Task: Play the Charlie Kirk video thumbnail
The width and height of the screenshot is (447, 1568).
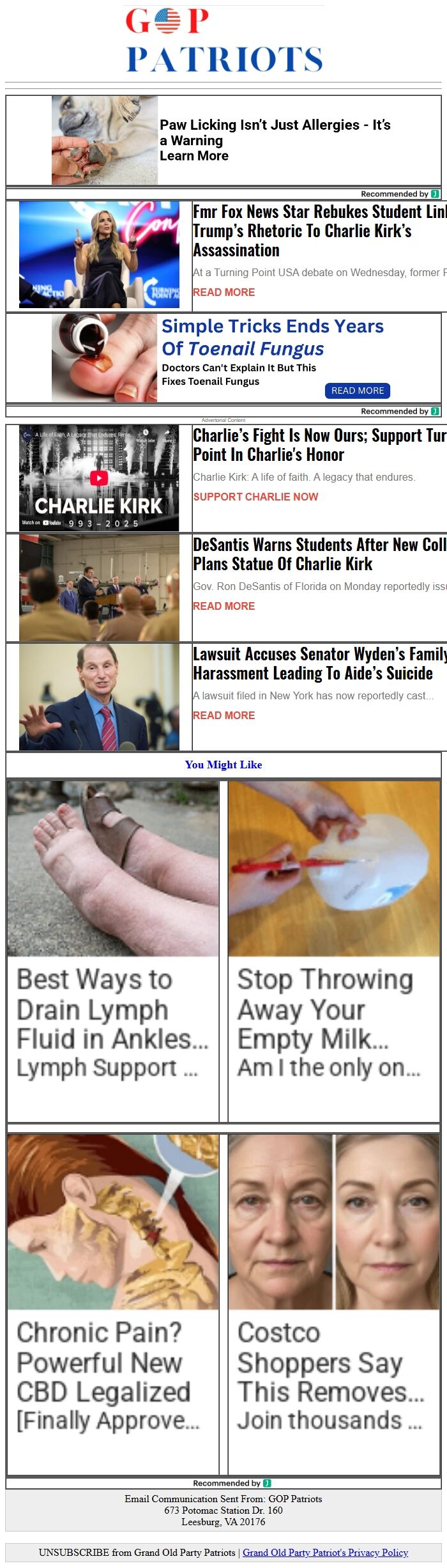Action: coord(99,477)
